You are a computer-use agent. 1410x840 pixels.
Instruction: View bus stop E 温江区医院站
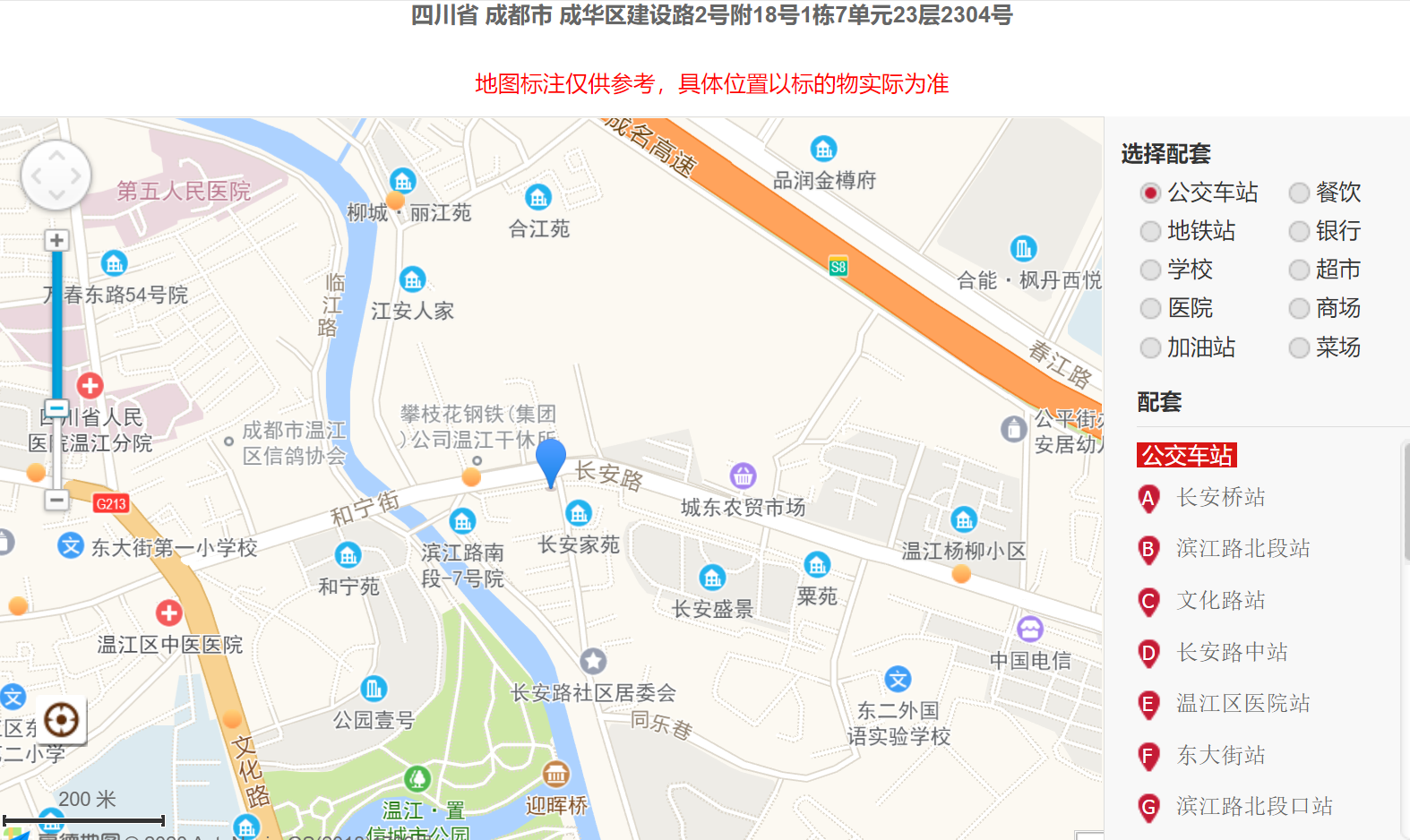click(x=1242, y=704)
